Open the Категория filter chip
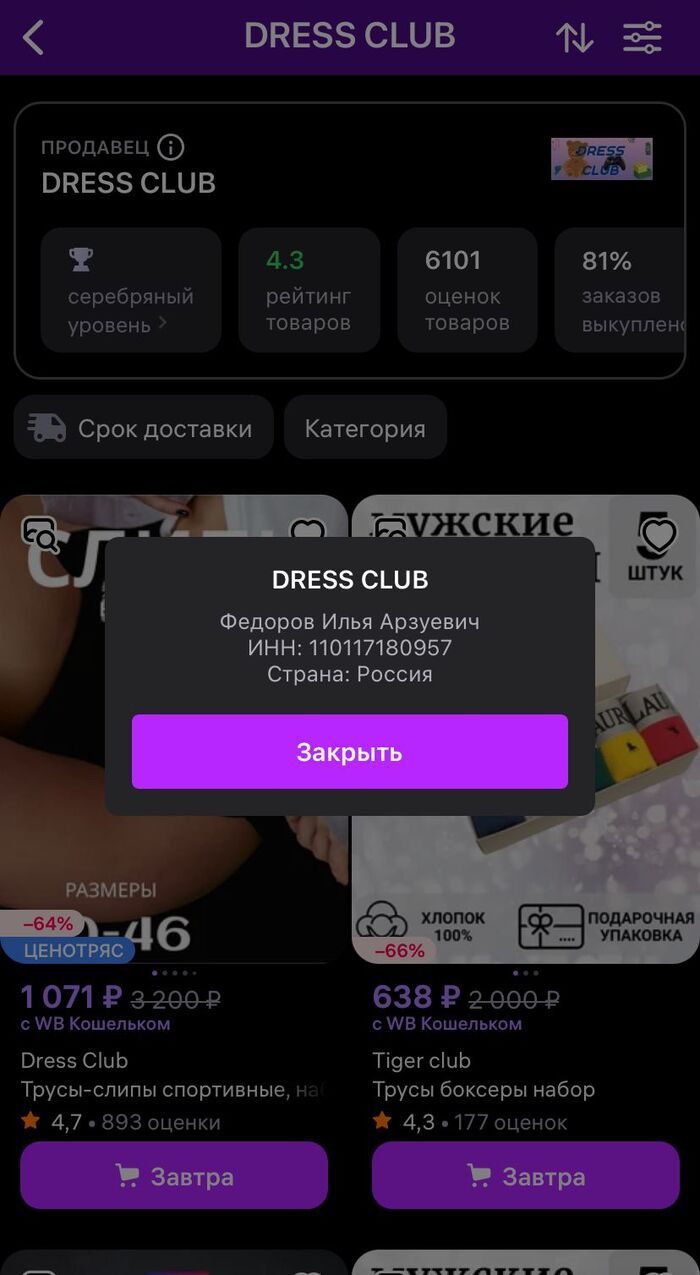Screen dimensions: 700x1275 coord(365,428)
